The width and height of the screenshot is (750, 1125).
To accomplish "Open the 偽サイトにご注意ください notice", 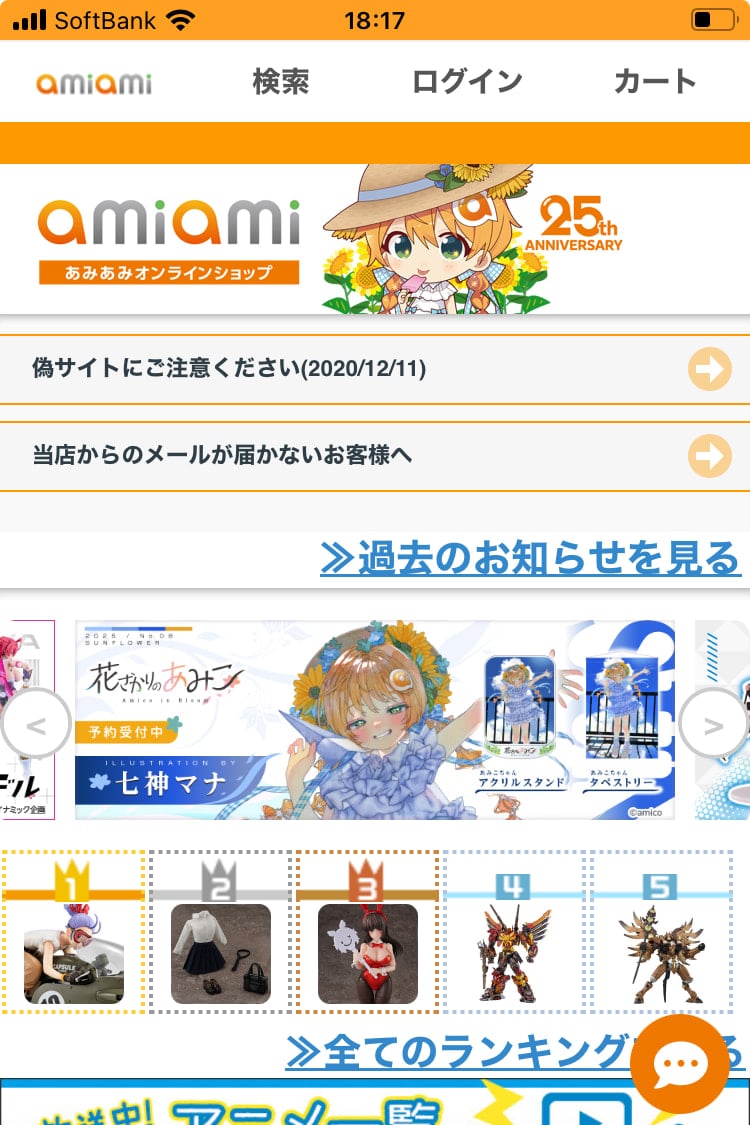I will click(x=375, y=369).
